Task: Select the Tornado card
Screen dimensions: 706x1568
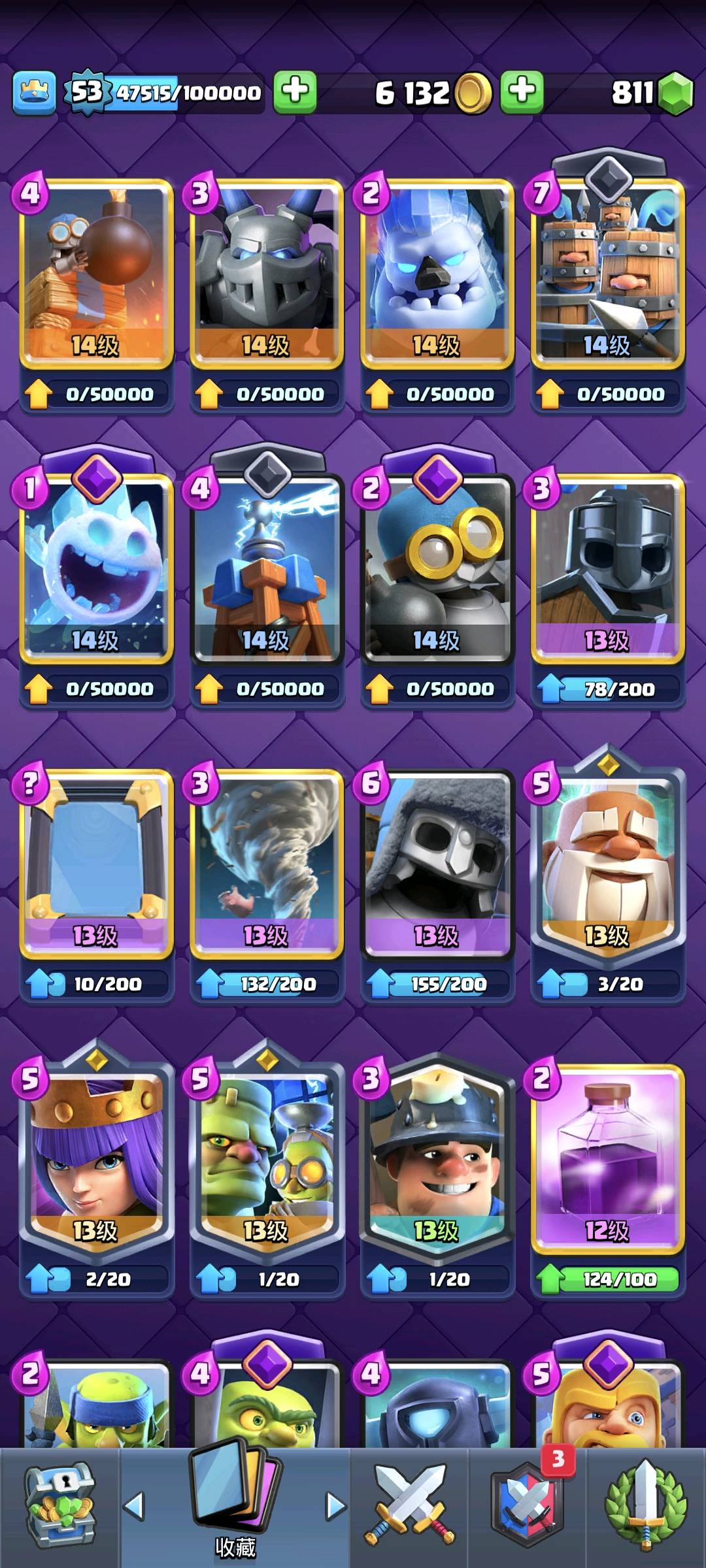Action: click(x=267, y=885)
